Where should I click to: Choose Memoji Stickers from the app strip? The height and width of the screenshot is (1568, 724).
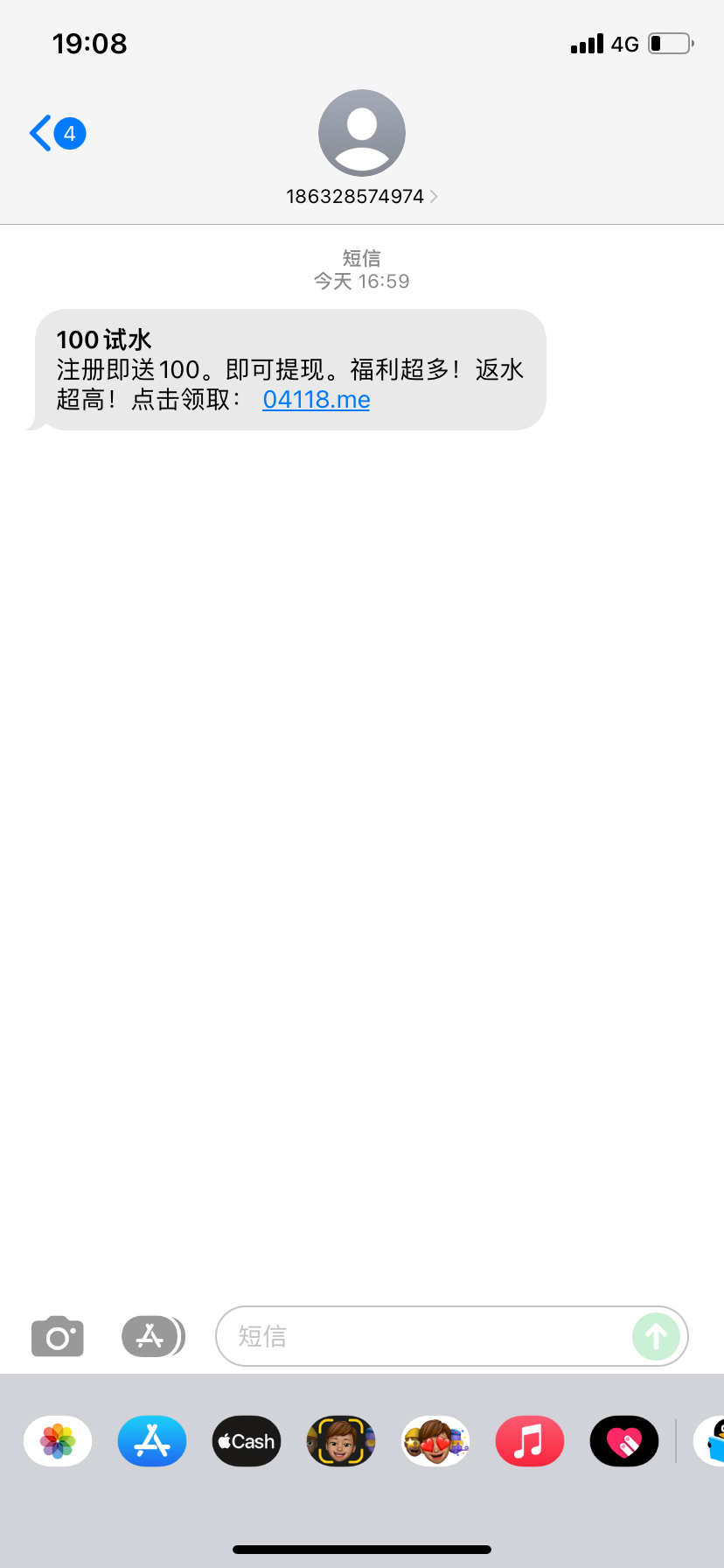435,1441
